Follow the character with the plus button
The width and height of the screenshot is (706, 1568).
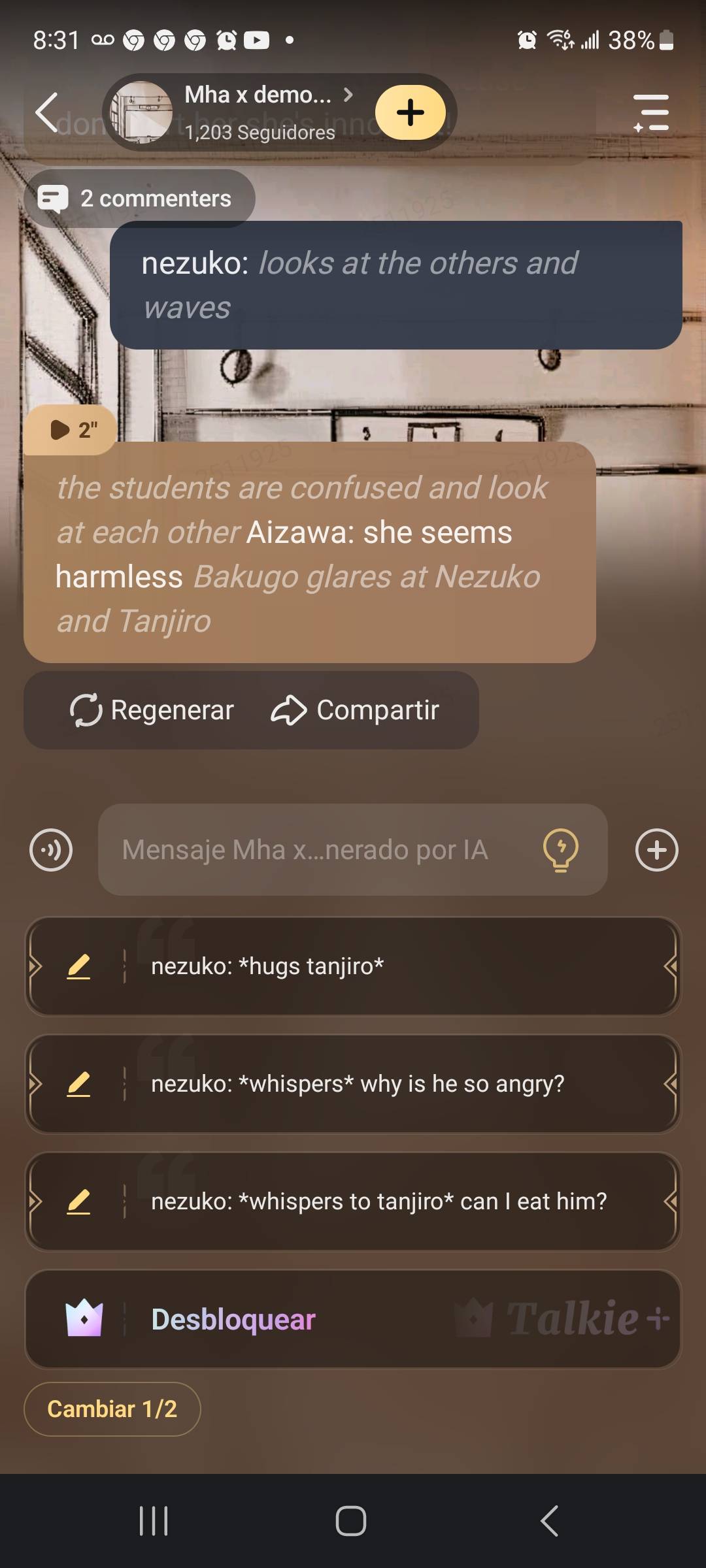point(411,112)
